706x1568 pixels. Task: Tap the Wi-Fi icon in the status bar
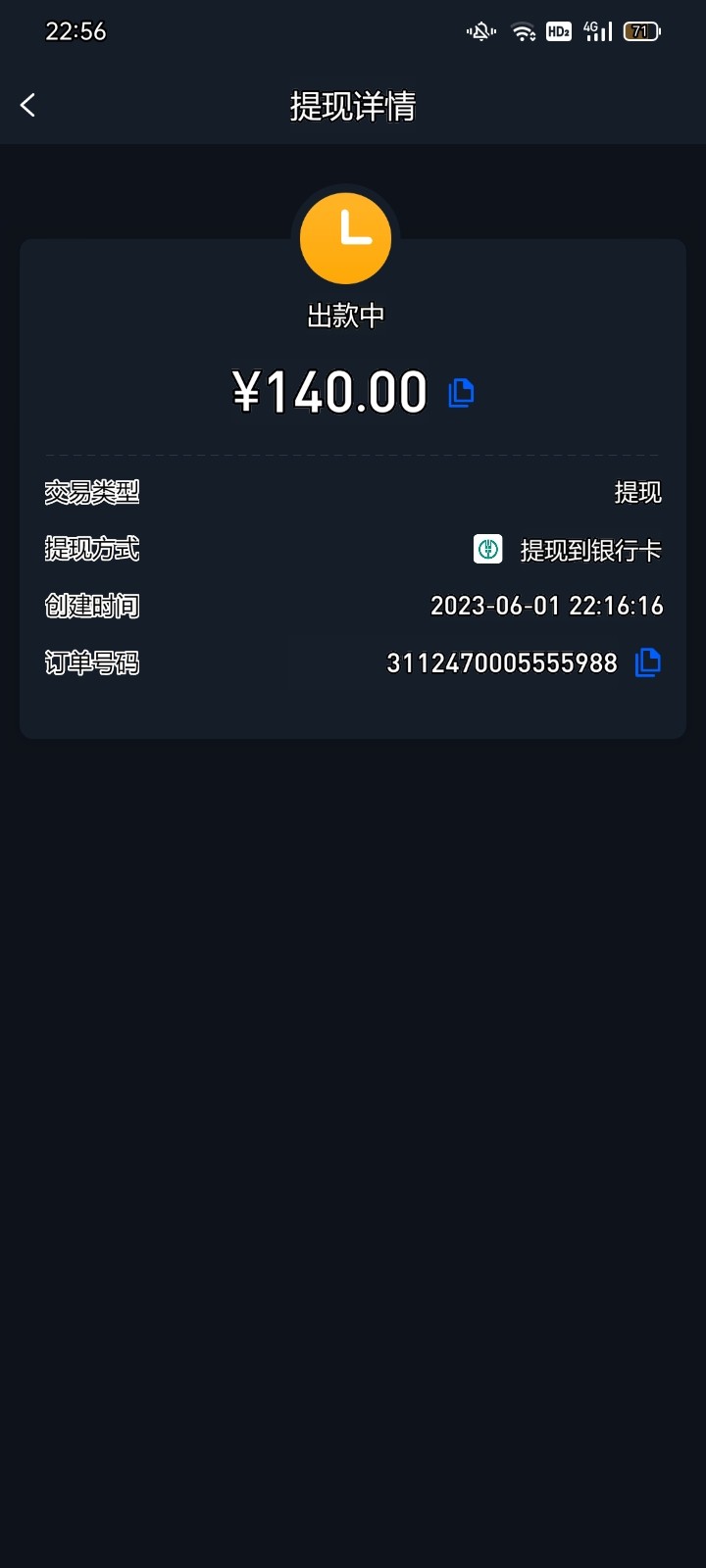pos(523,30)
